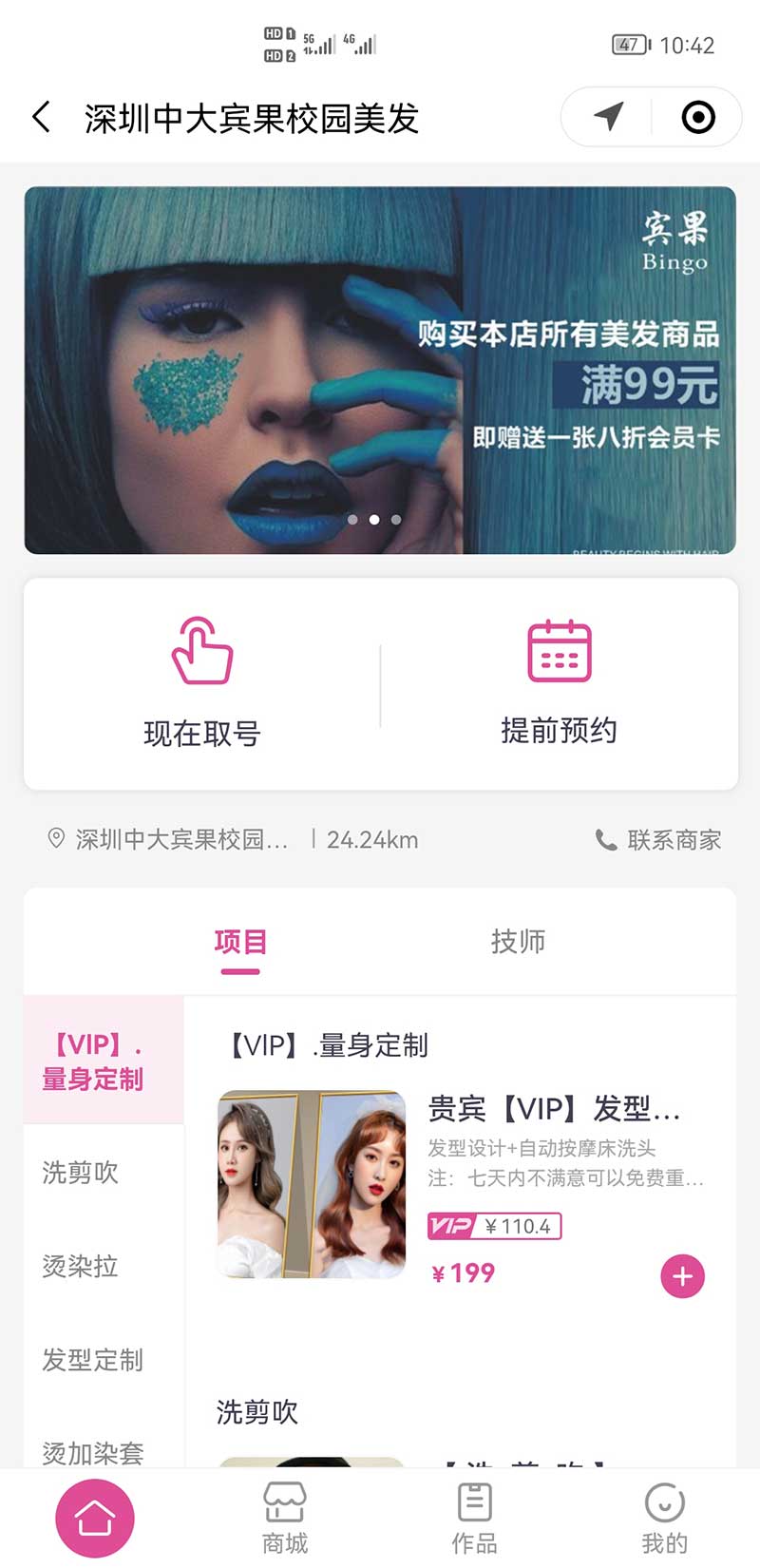
Task: Go back using the top-left arrow
Action: click(x=42, y=118)
